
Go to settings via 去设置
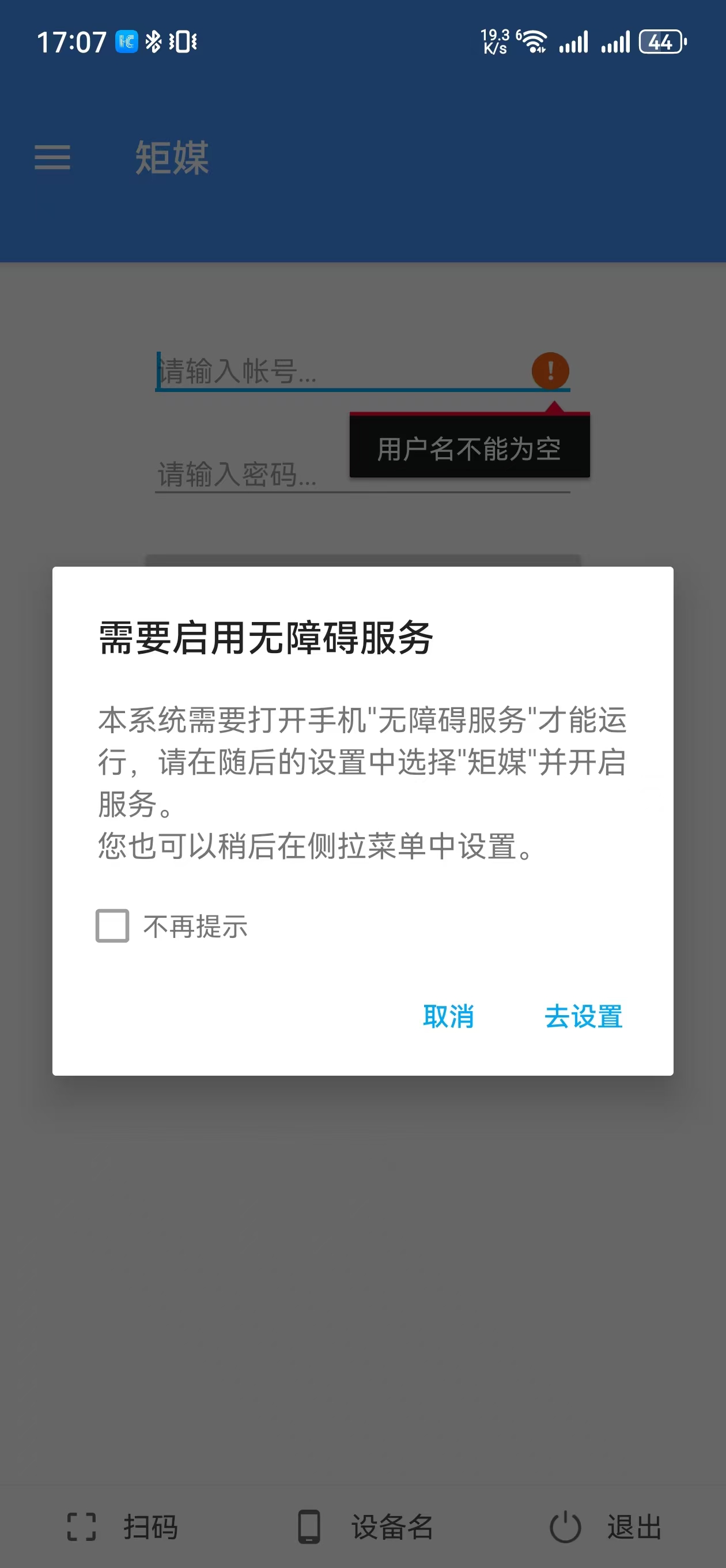(583, 1016)
